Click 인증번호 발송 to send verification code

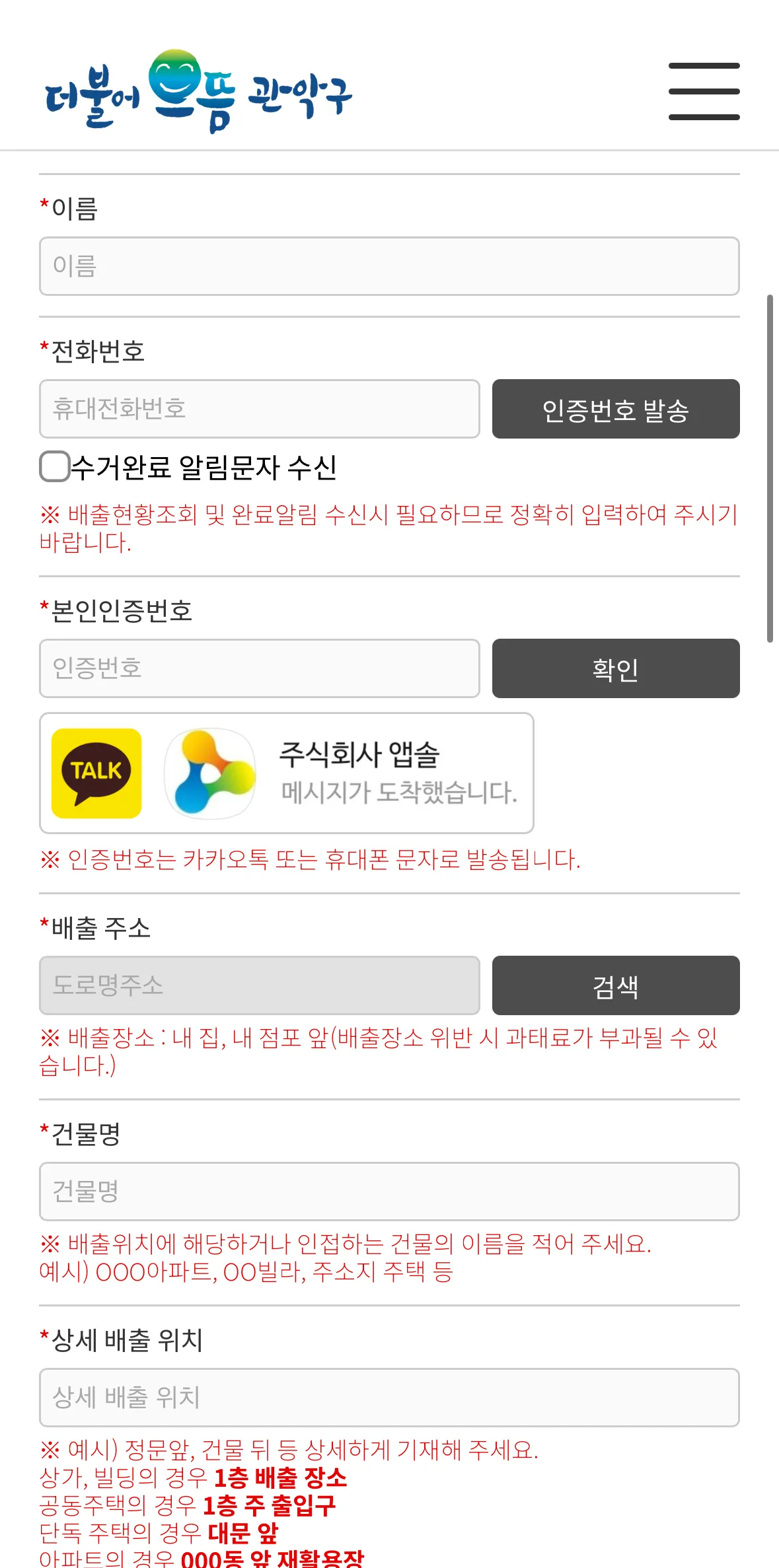[x=614, y=408]
